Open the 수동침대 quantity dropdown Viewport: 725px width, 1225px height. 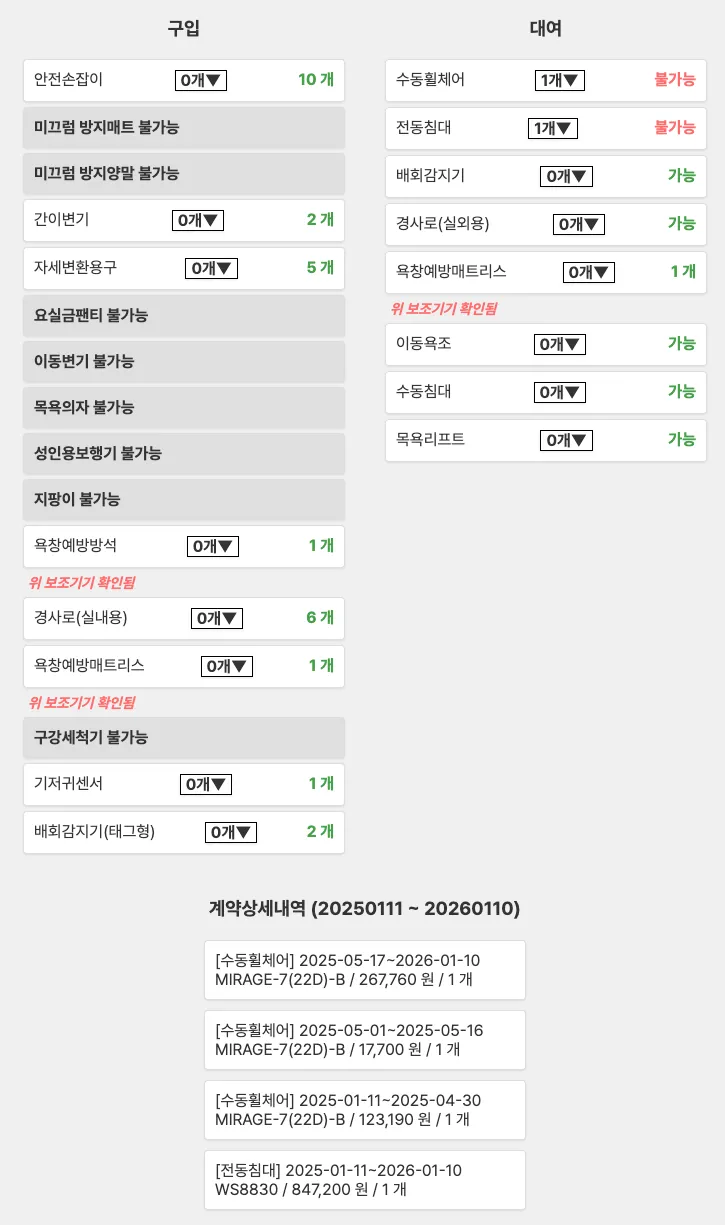coord(558,392)
